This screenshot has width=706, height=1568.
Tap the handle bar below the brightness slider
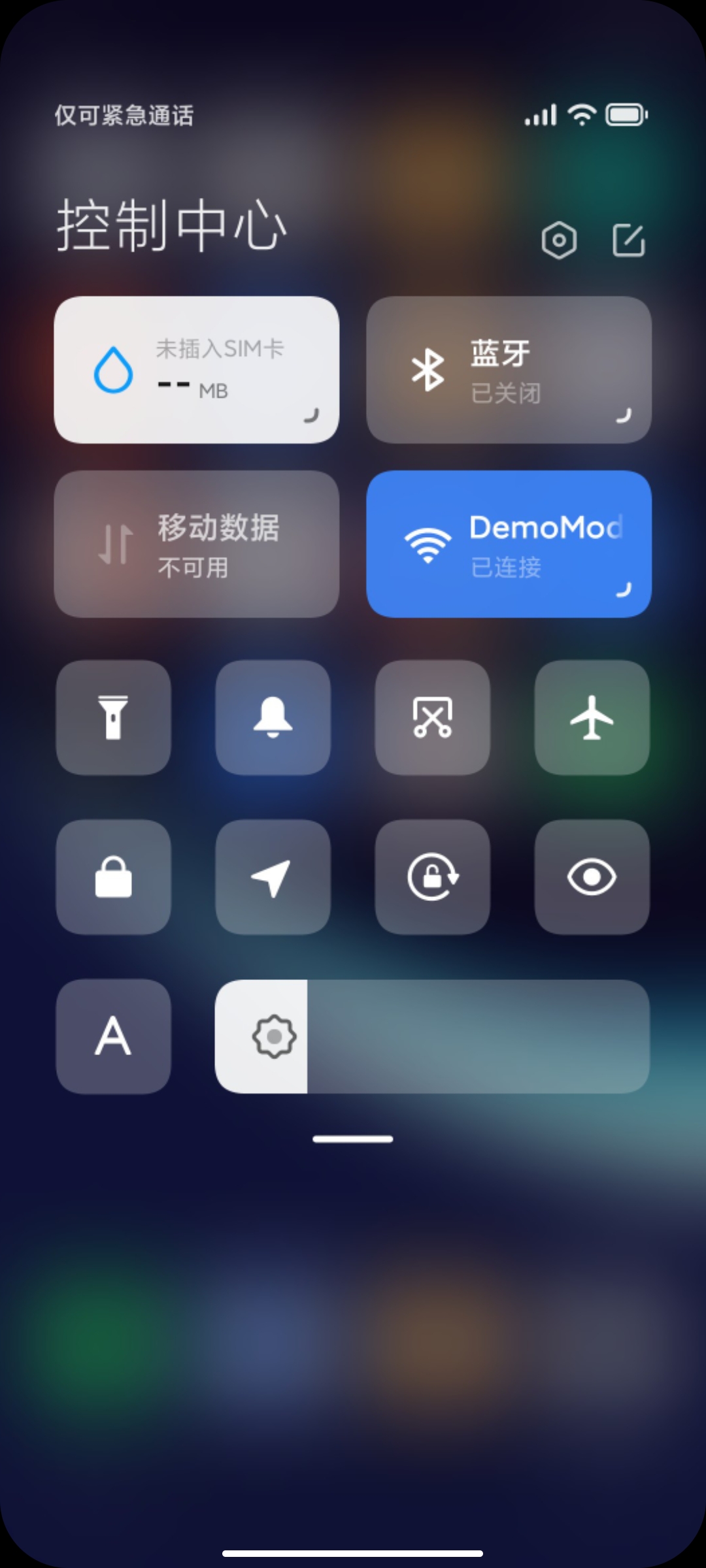tap(352, 1139)
